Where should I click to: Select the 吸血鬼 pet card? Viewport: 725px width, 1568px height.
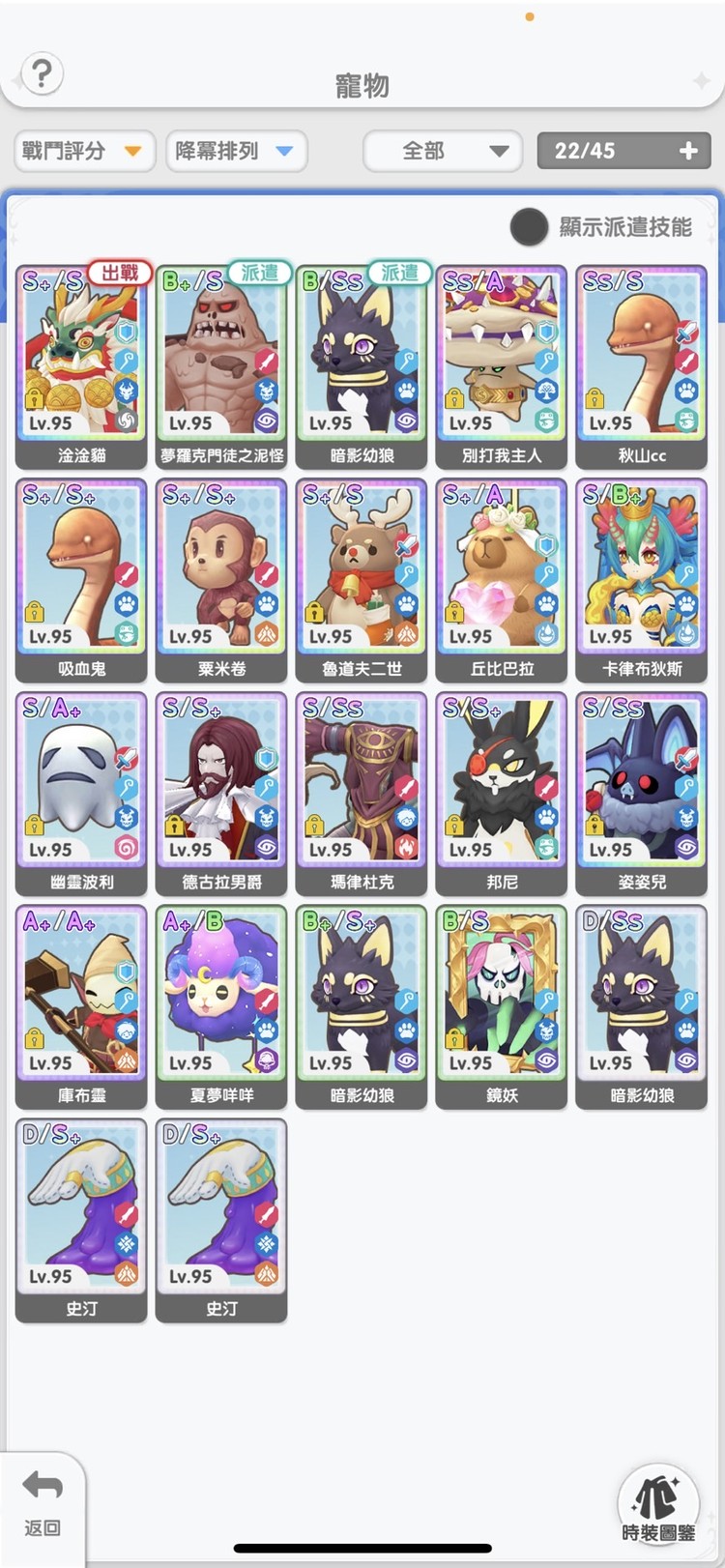click(81, 576)
